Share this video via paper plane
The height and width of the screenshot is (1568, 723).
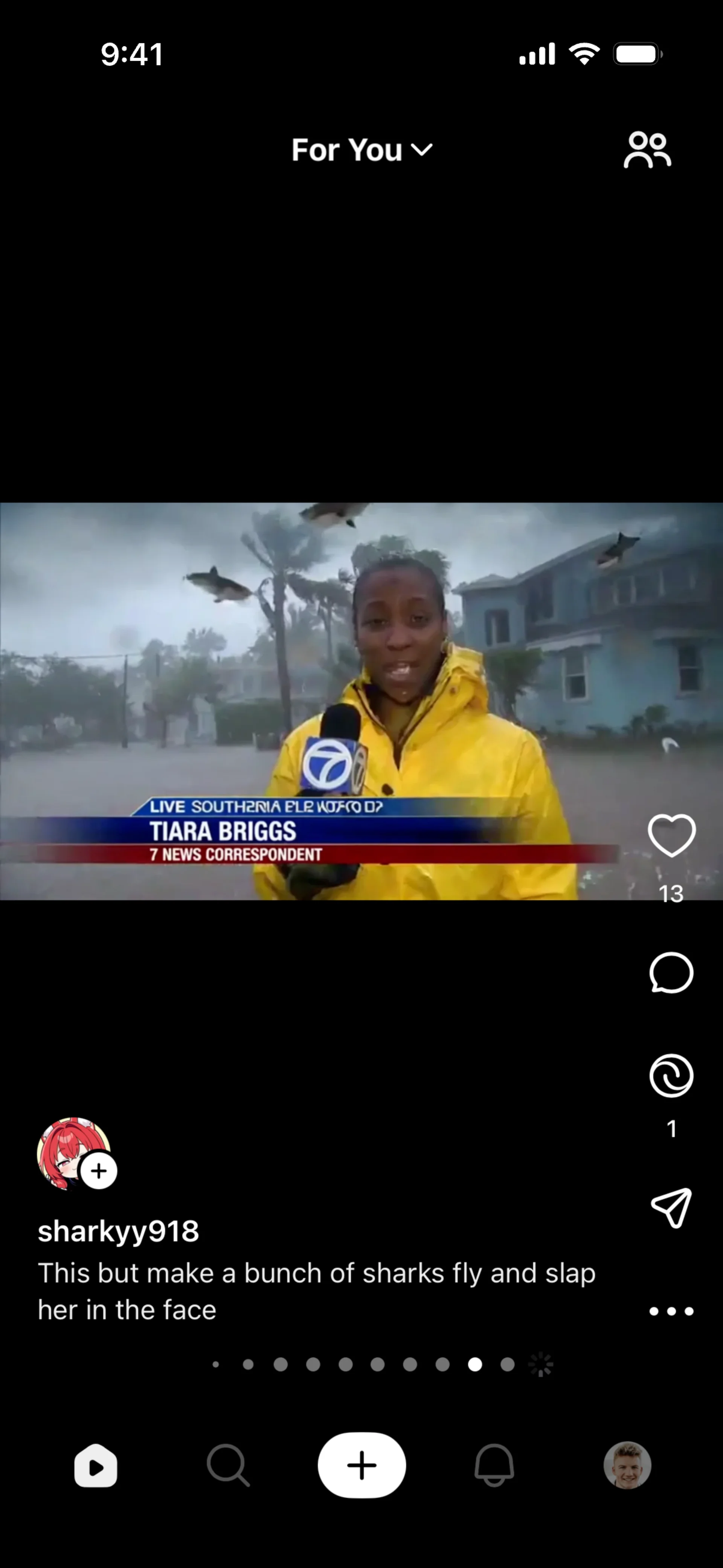click(671, 1208)
